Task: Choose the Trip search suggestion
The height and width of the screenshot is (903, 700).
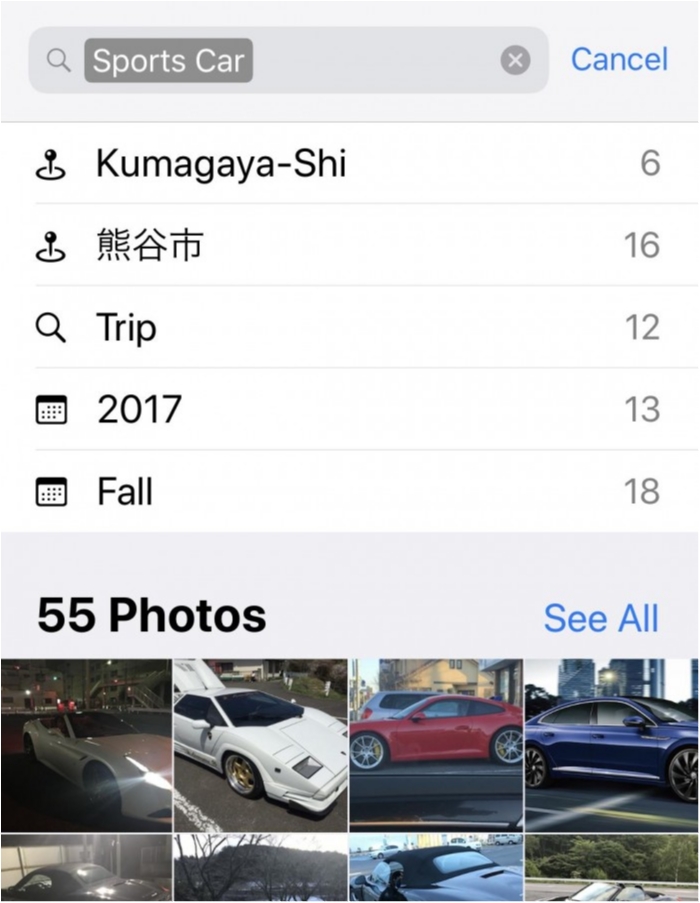Action: tap(348, 328)
